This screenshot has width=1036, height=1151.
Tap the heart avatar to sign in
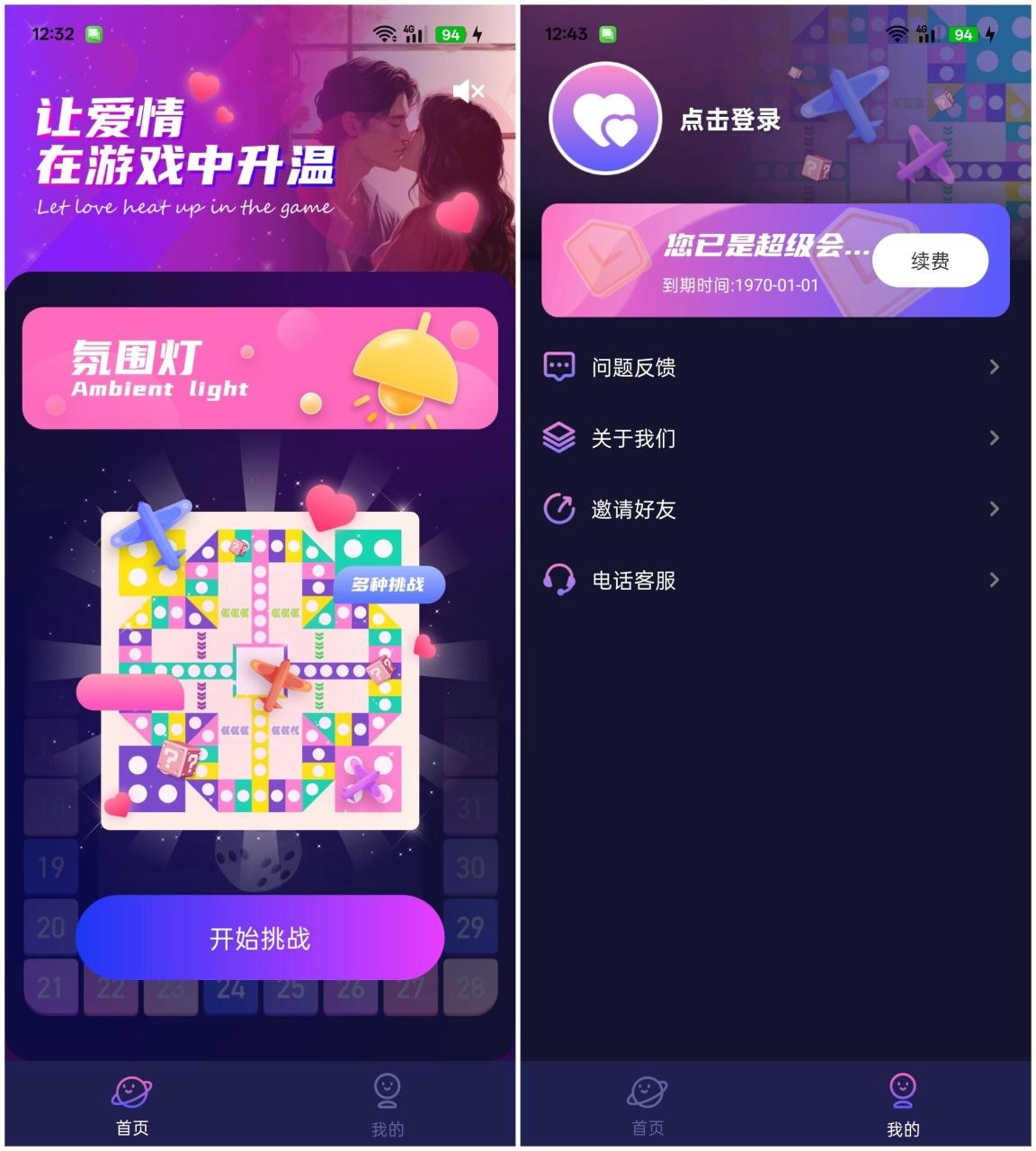point(604,118)
